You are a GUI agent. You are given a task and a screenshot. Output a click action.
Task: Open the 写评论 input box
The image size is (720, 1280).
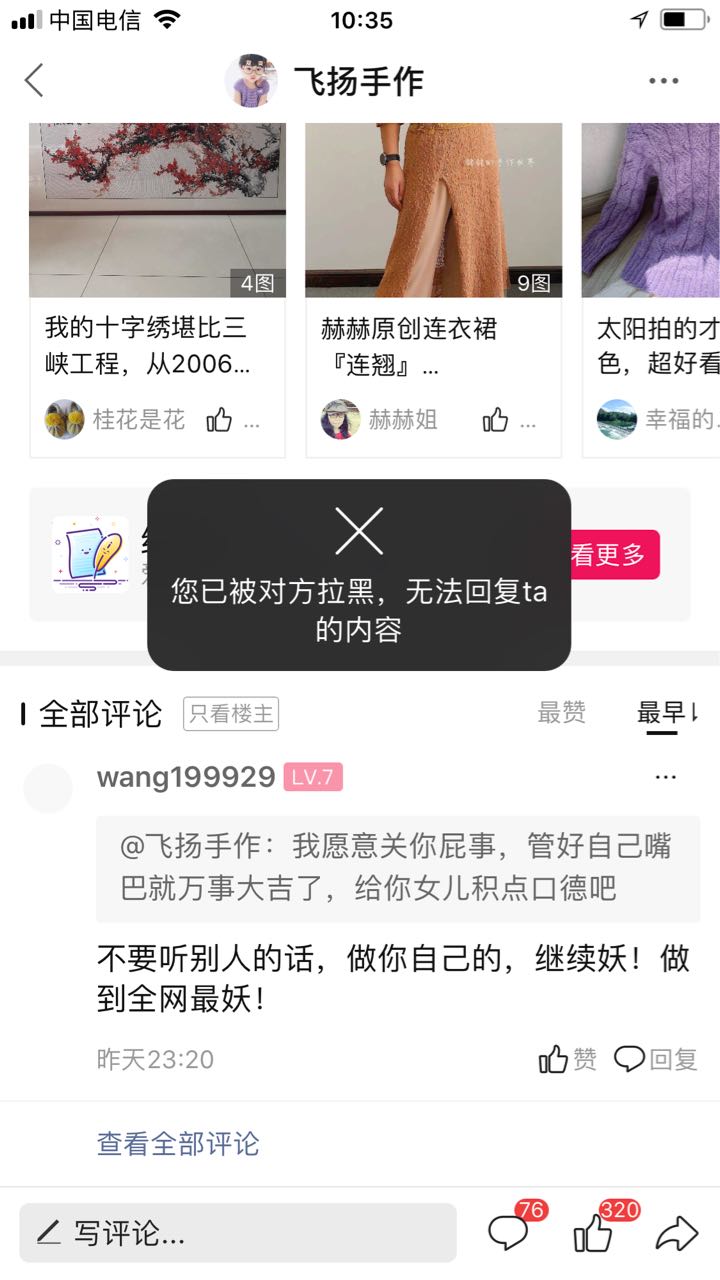(238, 1233)
